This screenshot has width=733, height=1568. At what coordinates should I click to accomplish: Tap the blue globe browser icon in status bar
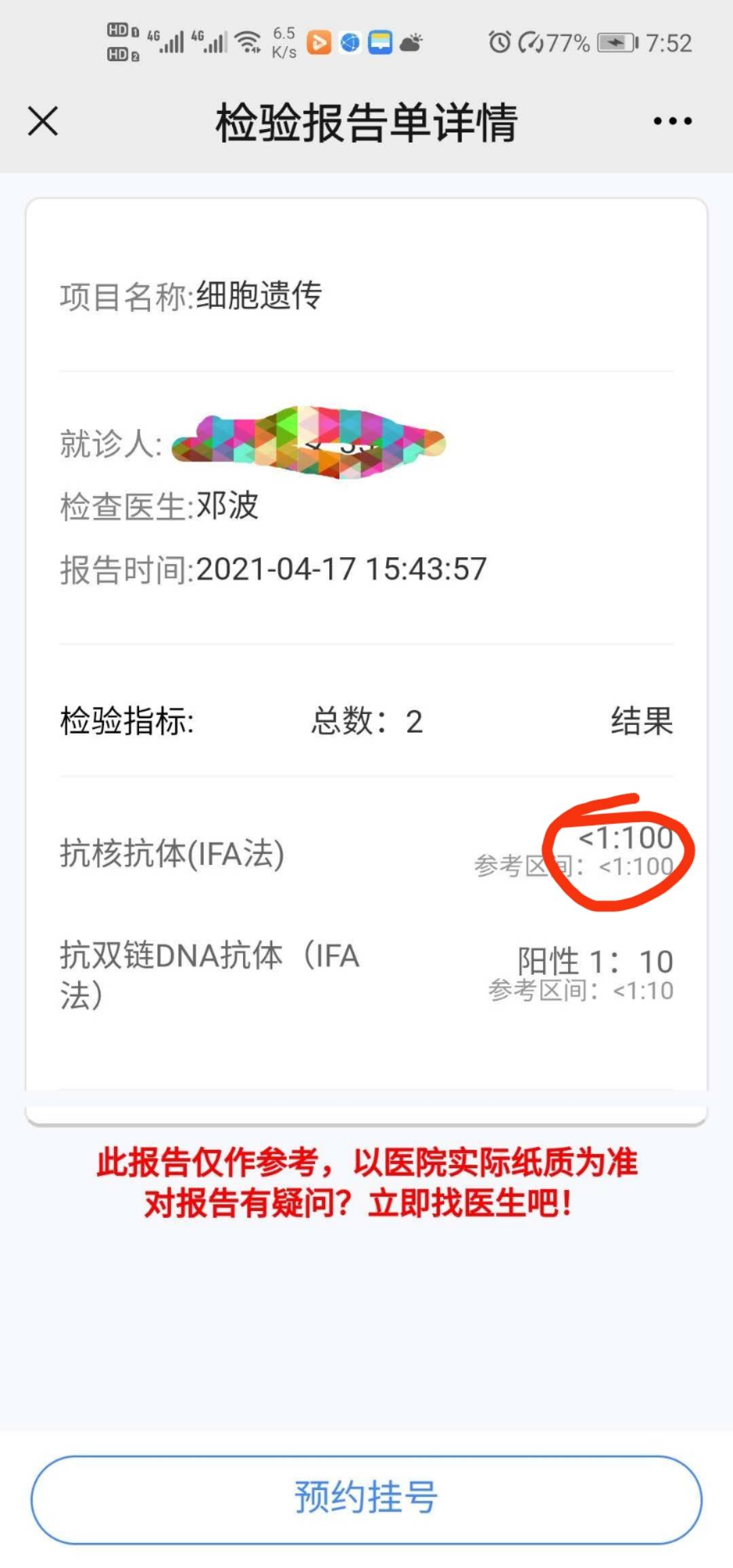coord(350,43)
